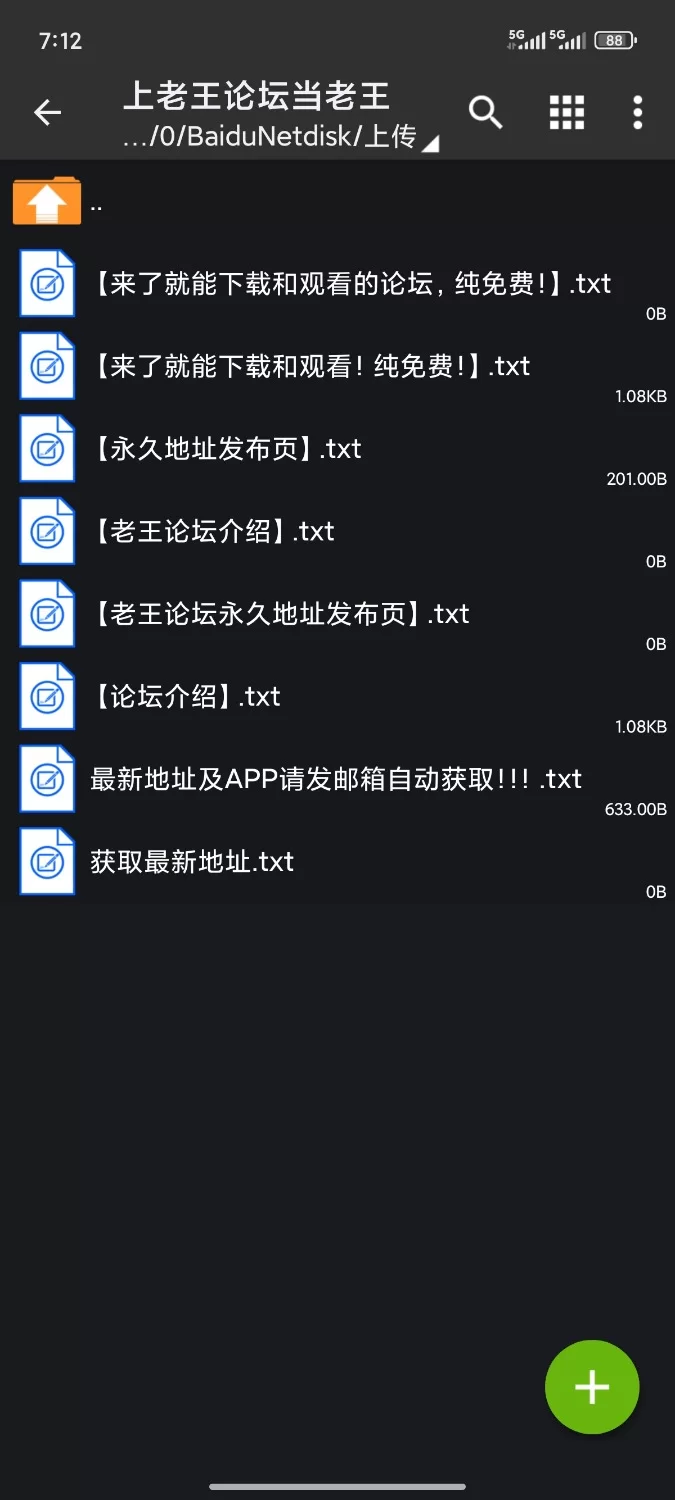Go back using the arrow icon

click(x=47, y=113)
